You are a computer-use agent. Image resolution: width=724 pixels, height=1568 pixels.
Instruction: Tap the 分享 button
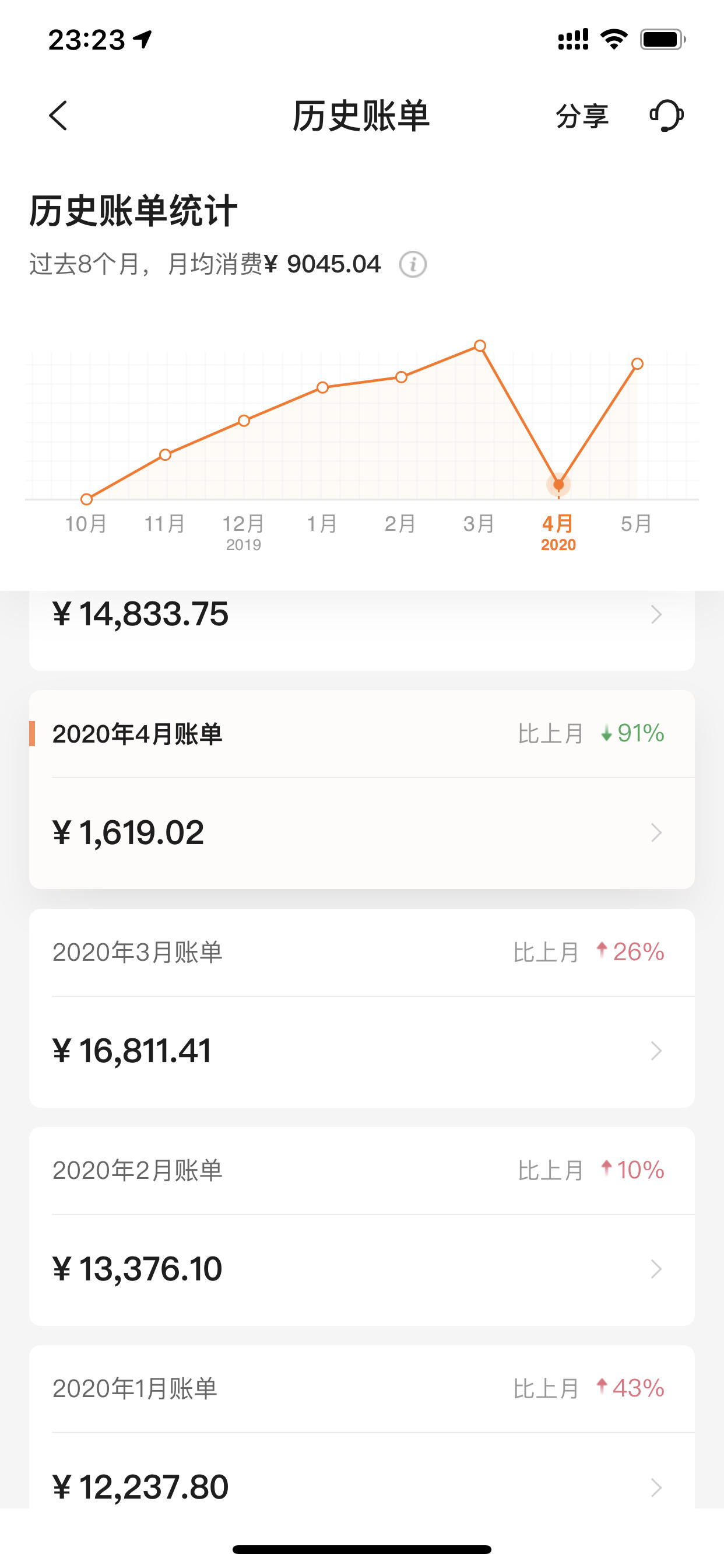582,116
